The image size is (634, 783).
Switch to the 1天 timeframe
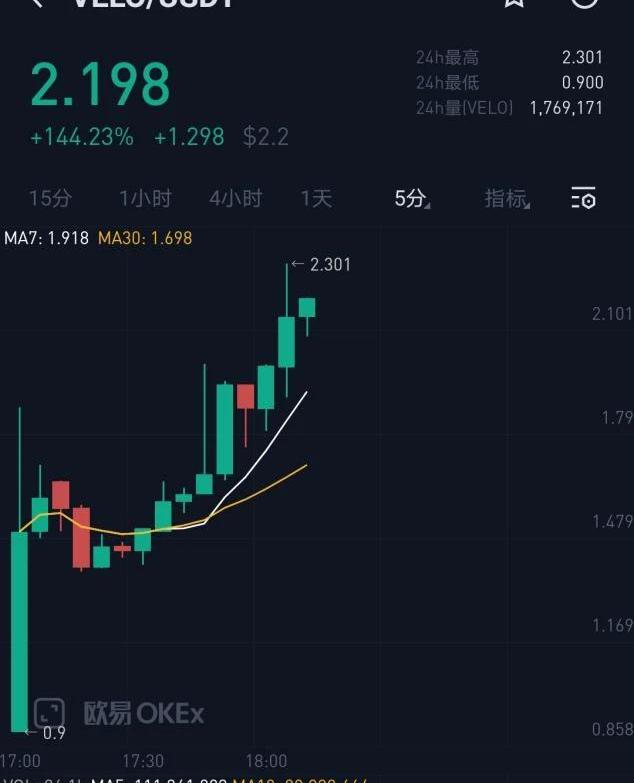pyautogui.click(x=316, y=198)
